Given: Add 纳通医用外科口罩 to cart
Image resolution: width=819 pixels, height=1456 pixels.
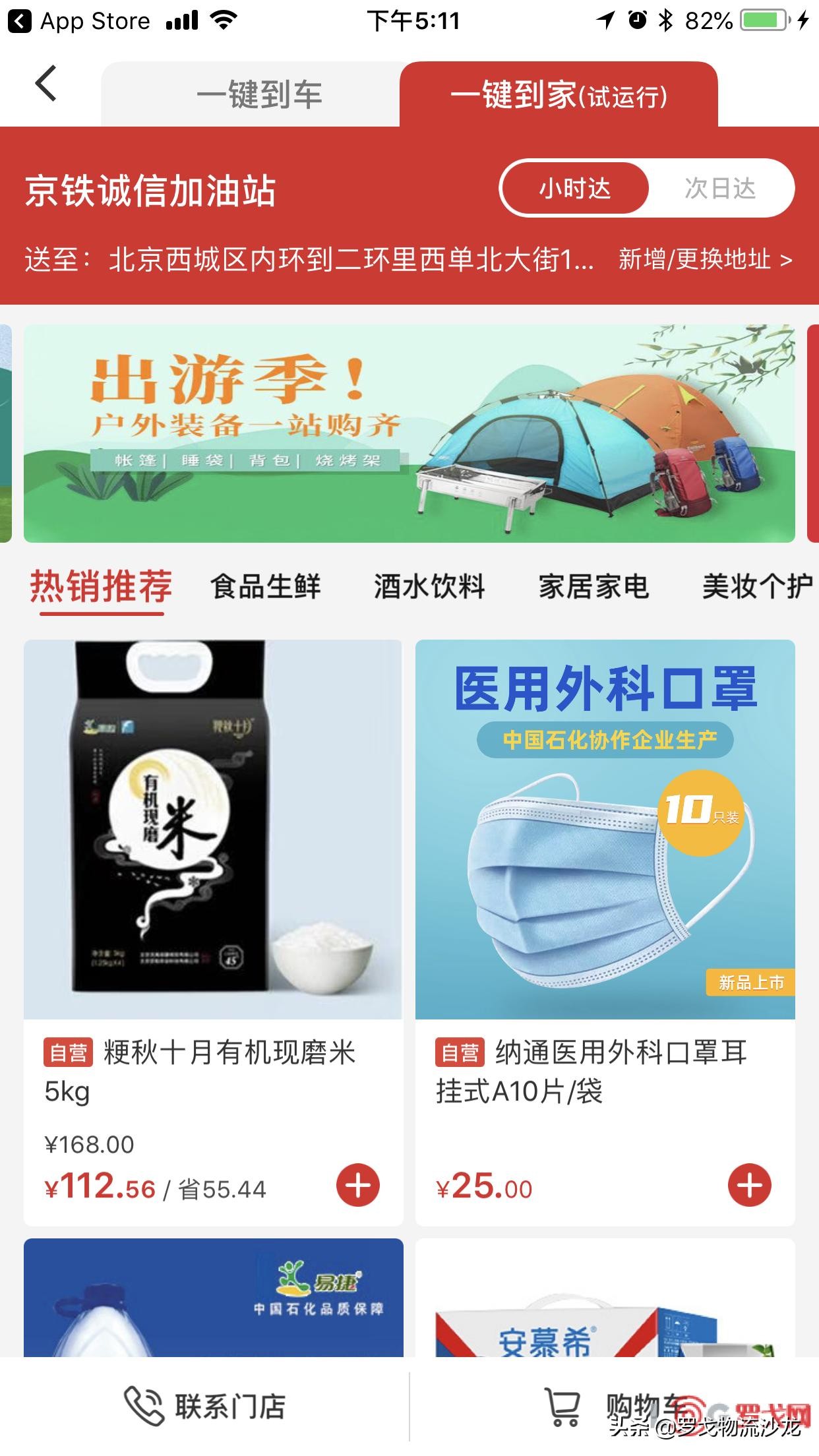Looking at the screenshot, I should 749,1185.
